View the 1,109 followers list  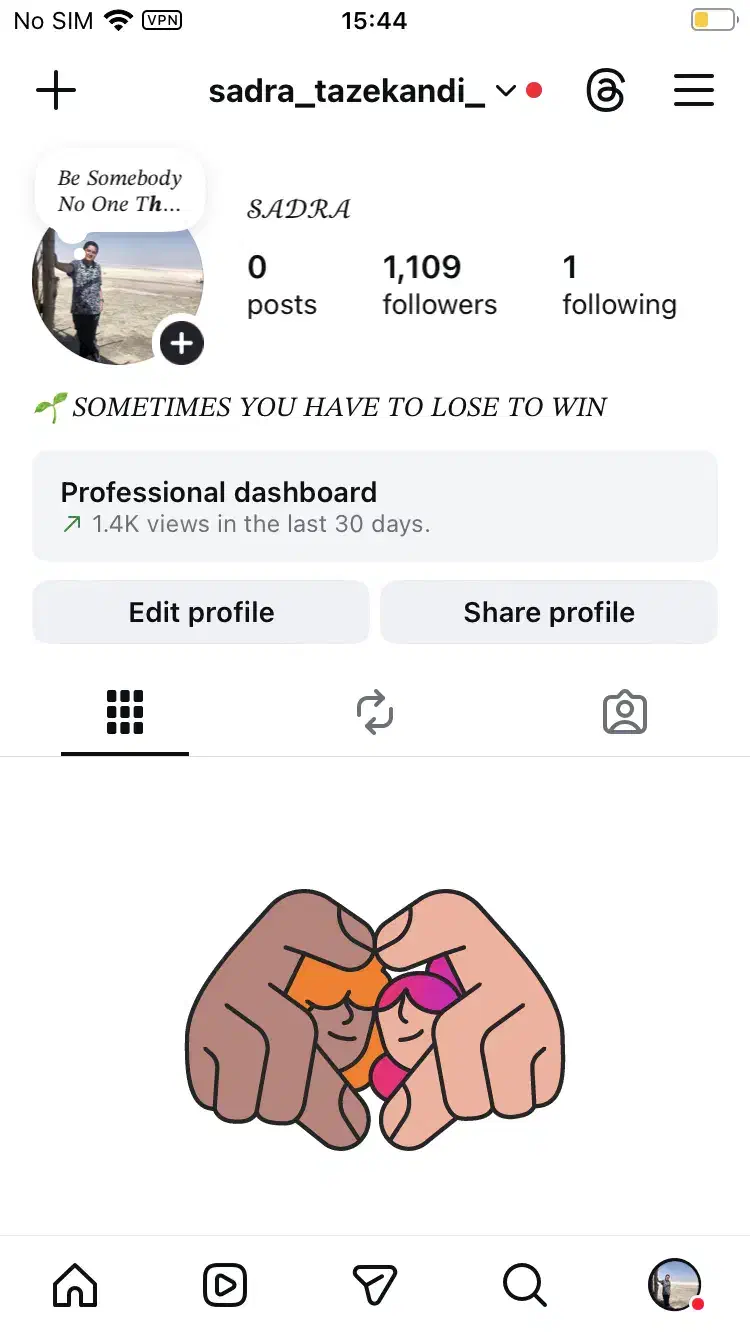(439, 285)
